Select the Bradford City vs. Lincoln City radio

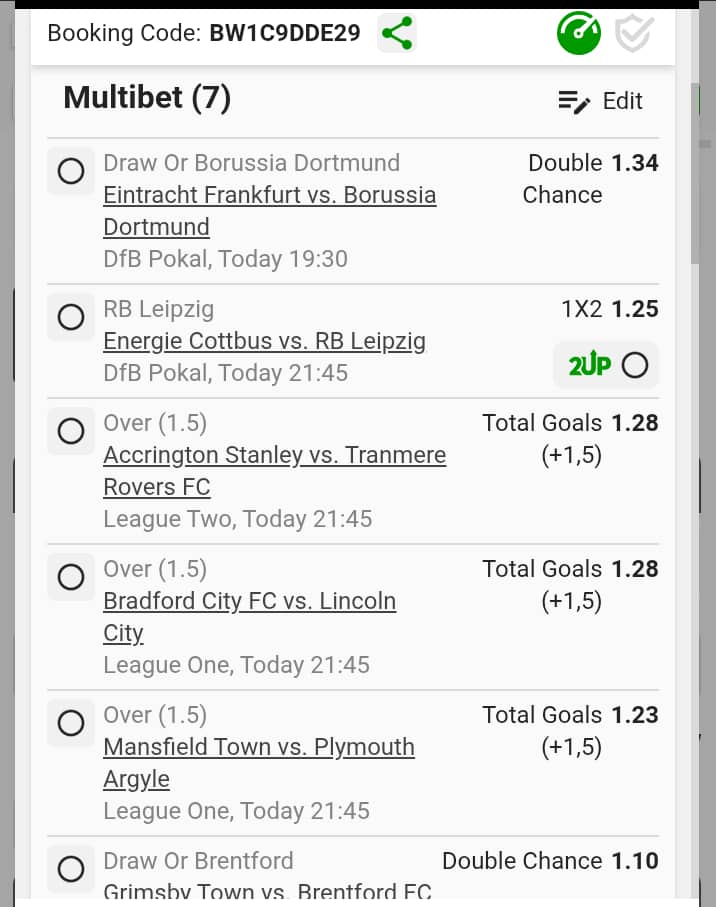(x=71, y=578)
